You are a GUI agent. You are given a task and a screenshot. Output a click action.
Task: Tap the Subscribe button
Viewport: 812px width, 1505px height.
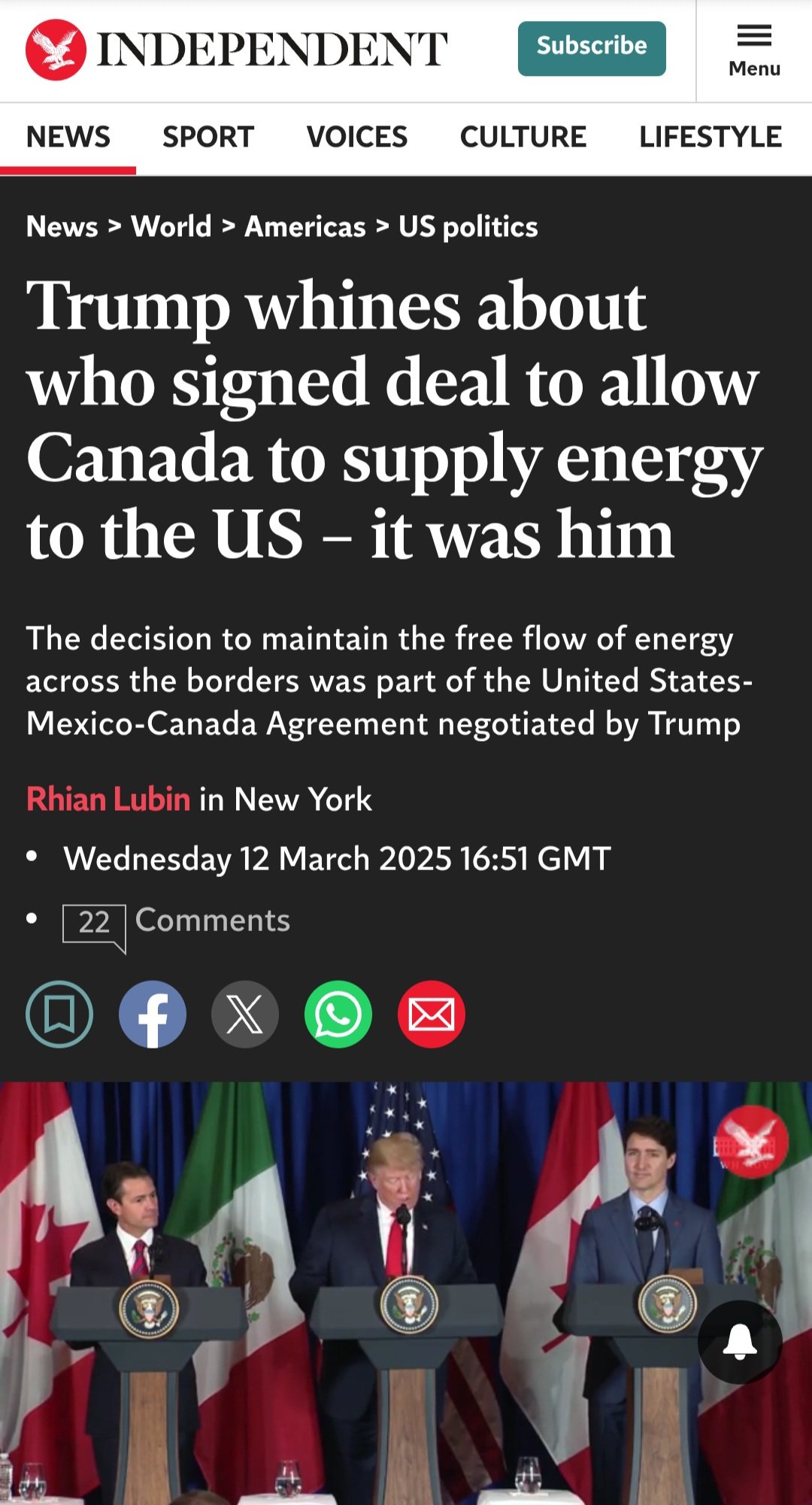592,48
